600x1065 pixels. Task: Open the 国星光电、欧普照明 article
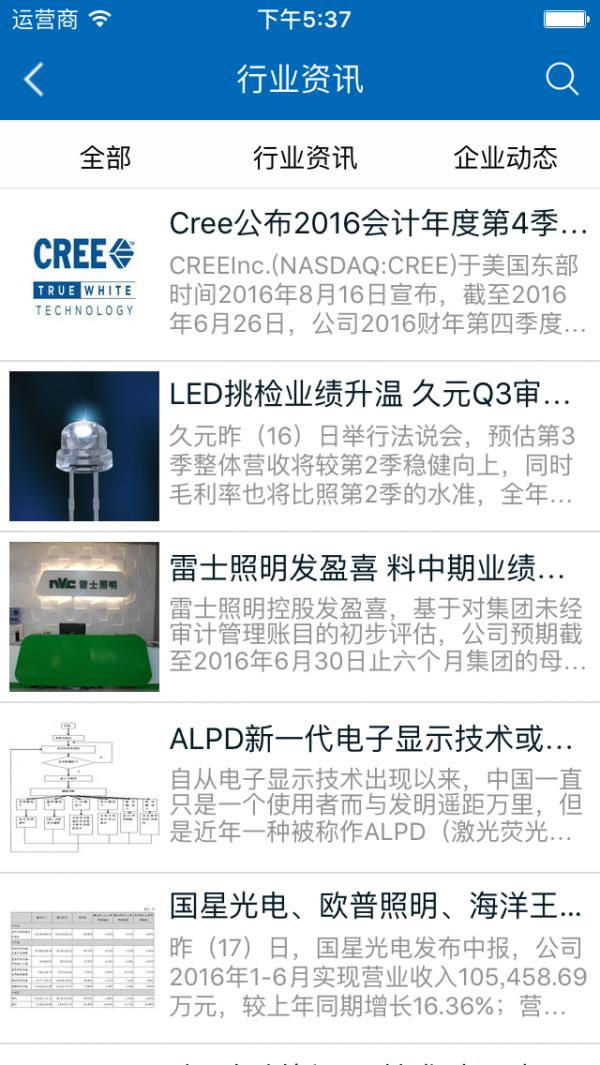[375, 907]
